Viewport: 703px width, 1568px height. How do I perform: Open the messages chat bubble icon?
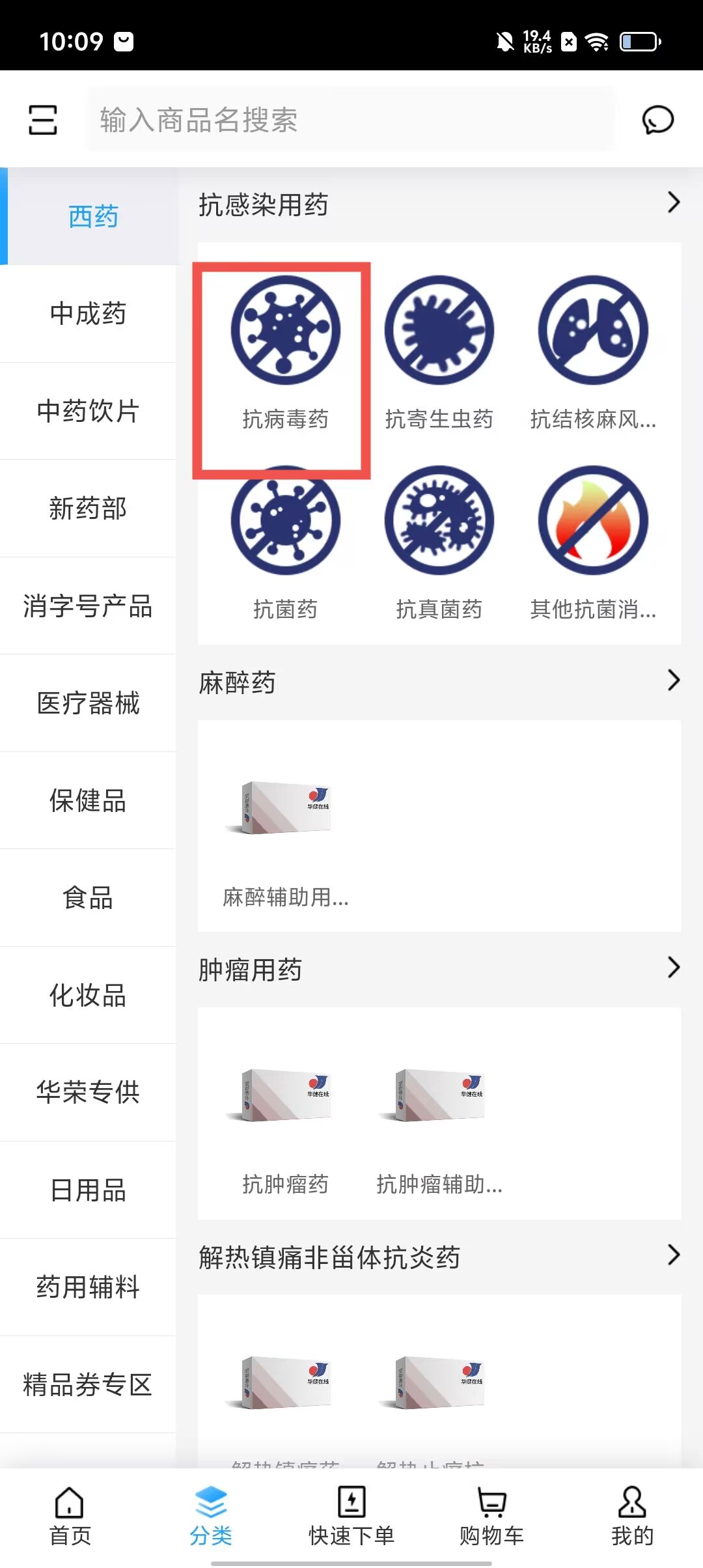(657, 120)
